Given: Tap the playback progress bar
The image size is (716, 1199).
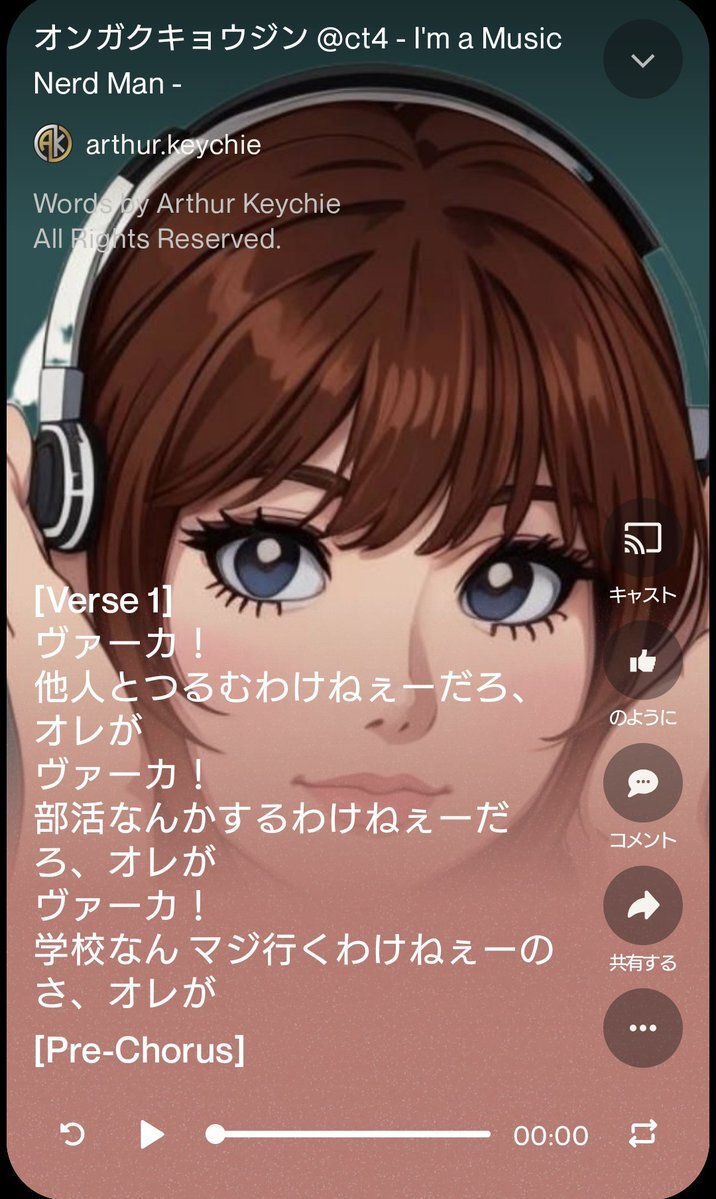Looking at the screenshot, I should (x=350, y=1134).
